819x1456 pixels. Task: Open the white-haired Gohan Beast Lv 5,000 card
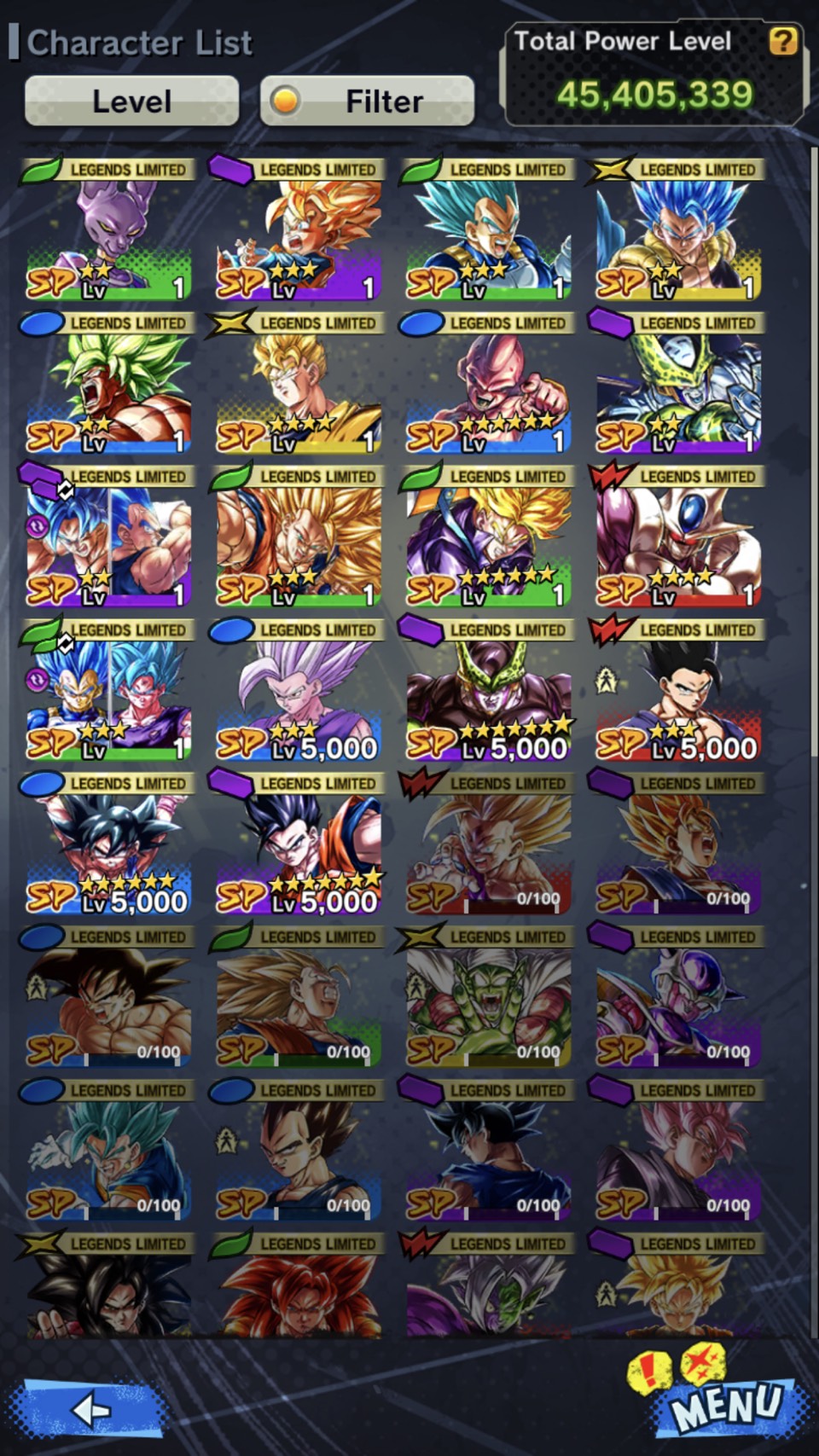(x=298, y=689)
